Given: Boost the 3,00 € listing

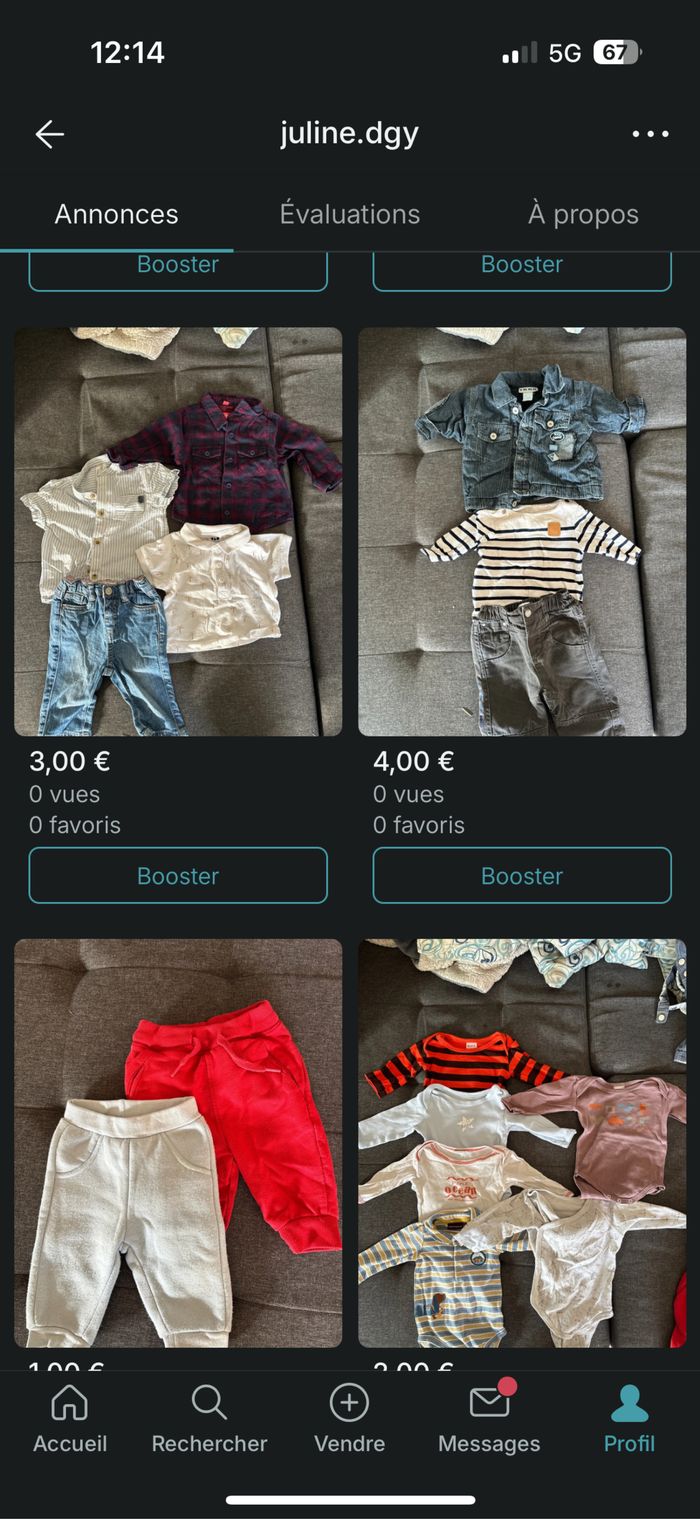Looking at the screenshot, I should coord(178,875).
